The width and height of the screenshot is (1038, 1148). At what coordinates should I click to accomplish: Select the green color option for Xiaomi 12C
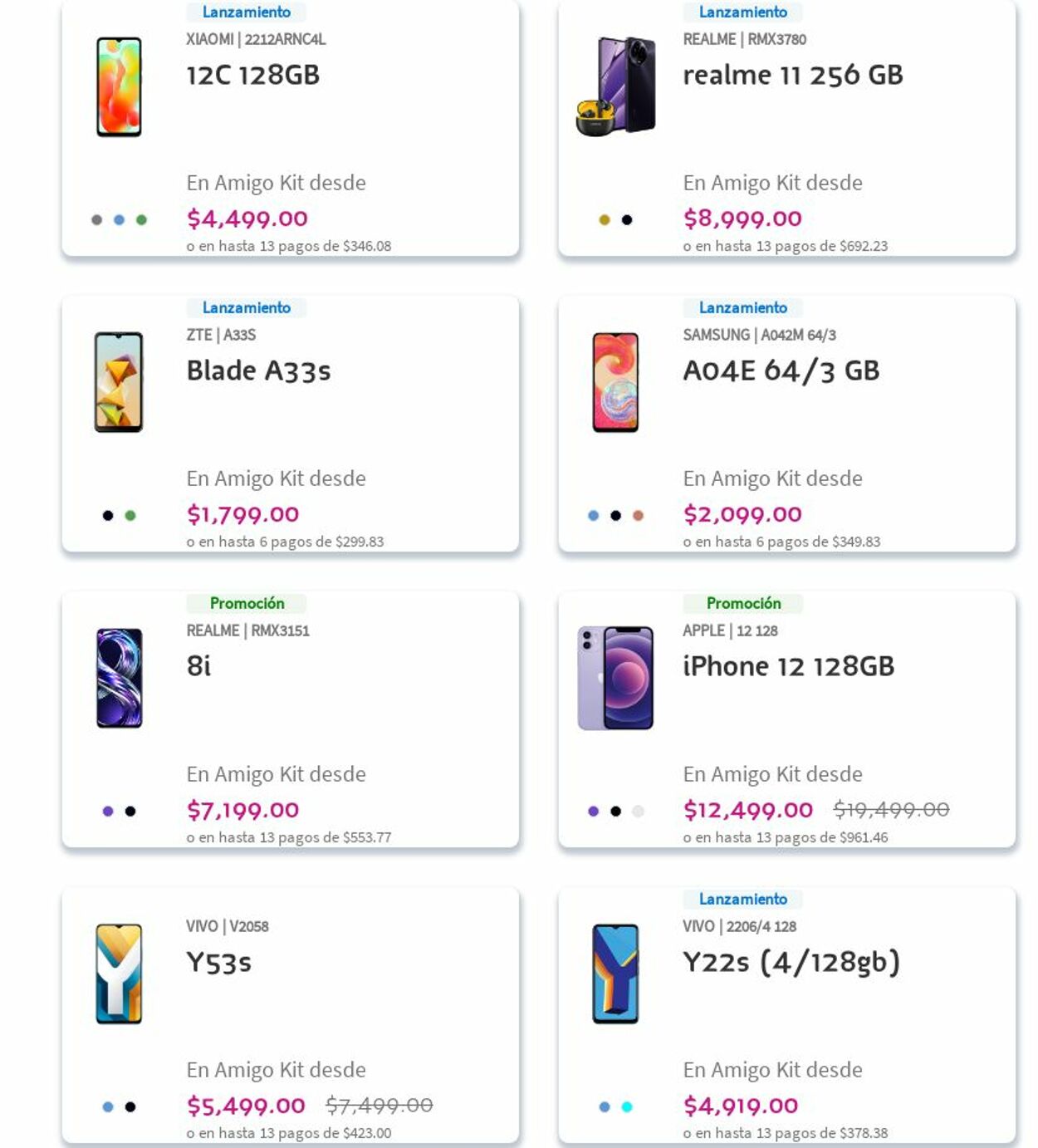click(141, 220)
